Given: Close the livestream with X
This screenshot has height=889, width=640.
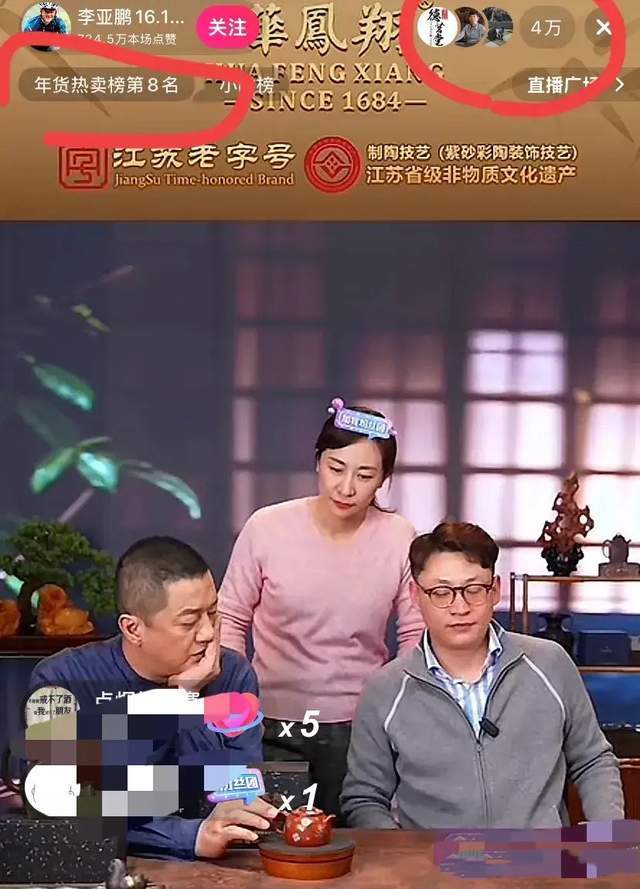Looking at the screenshot, I should tap(603, 28).
